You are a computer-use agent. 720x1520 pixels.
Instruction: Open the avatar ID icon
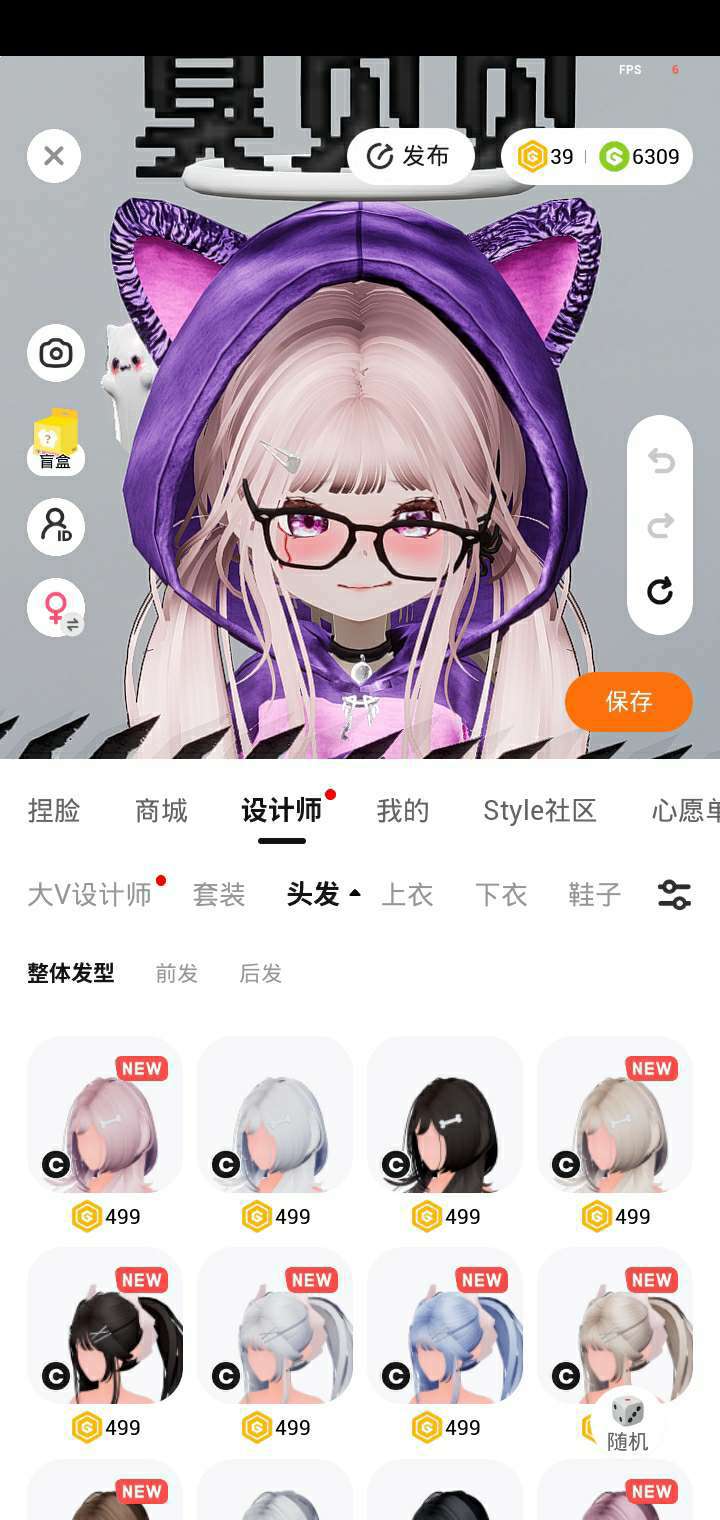56,526
